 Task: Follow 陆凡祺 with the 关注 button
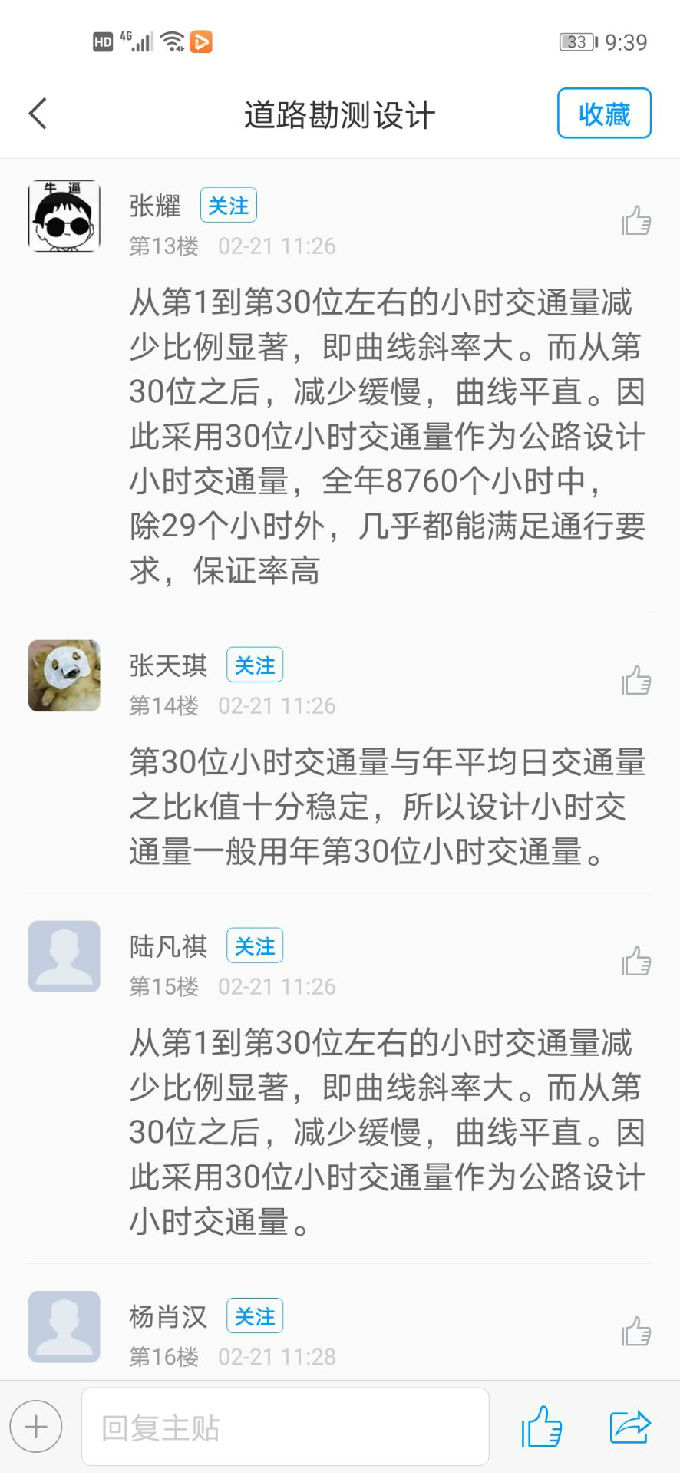click(254, 946)
